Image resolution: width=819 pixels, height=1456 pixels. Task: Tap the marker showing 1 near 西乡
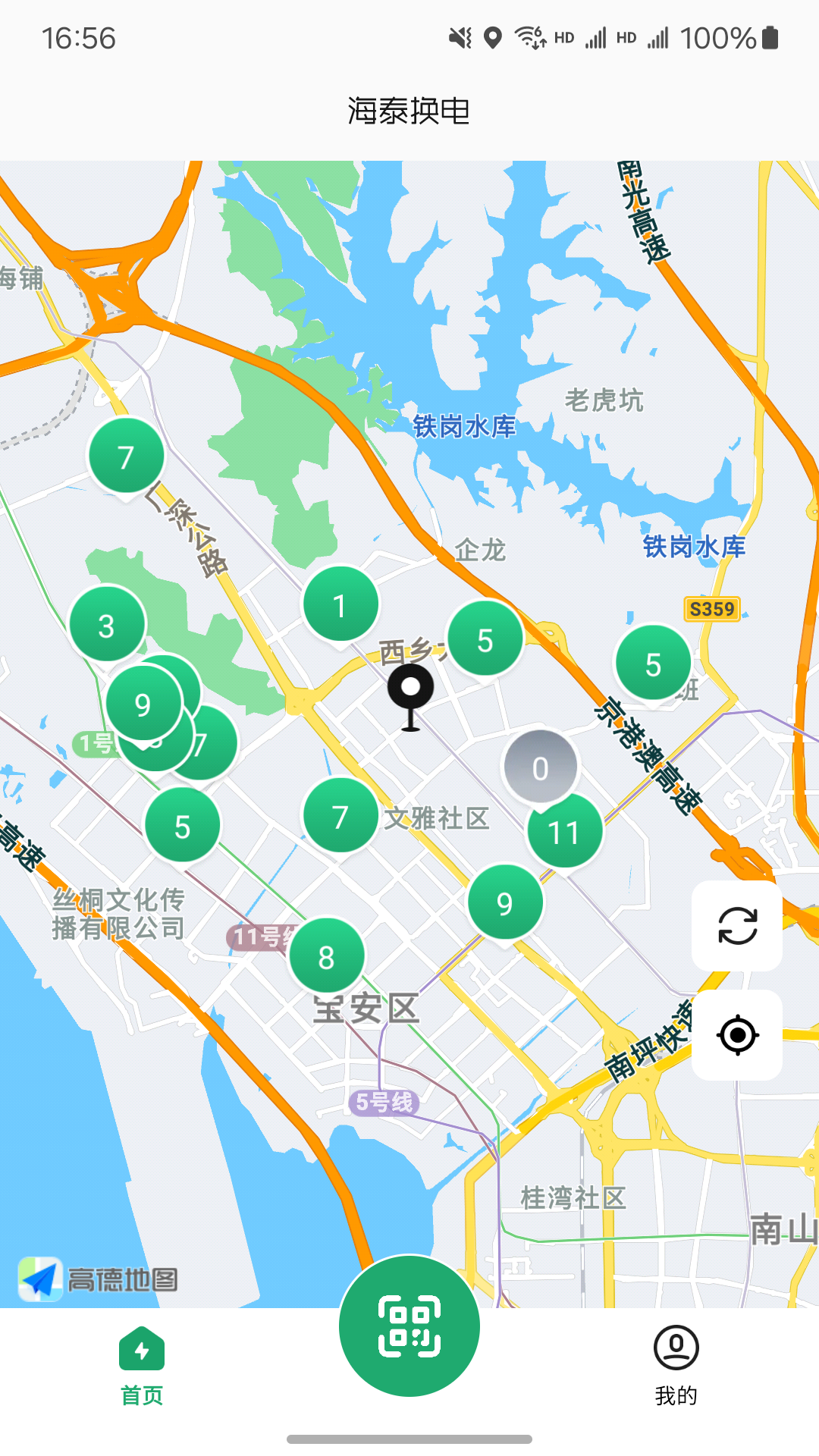coord(340,604)
